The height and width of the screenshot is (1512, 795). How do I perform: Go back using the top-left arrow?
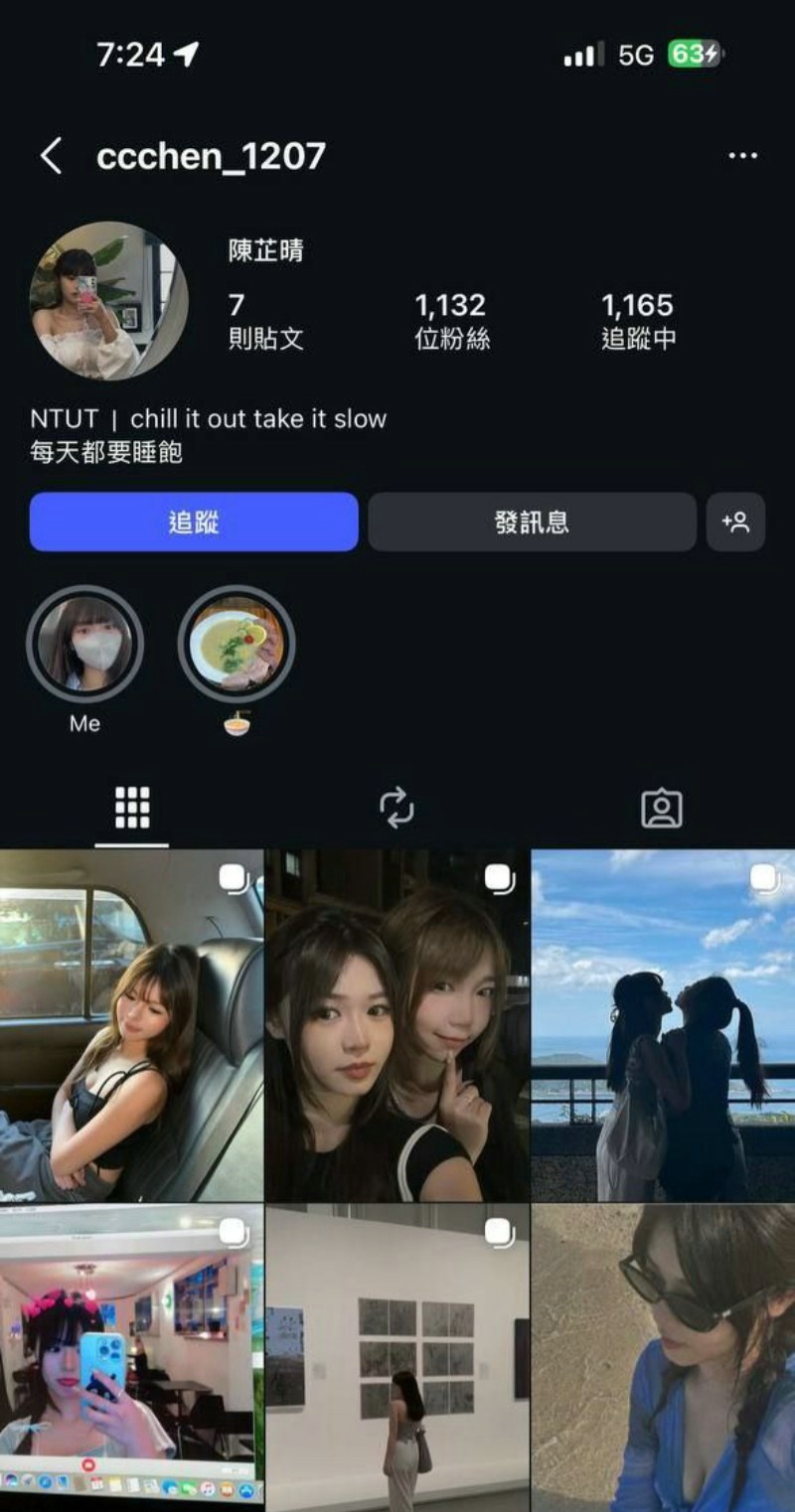pos(52,156)
